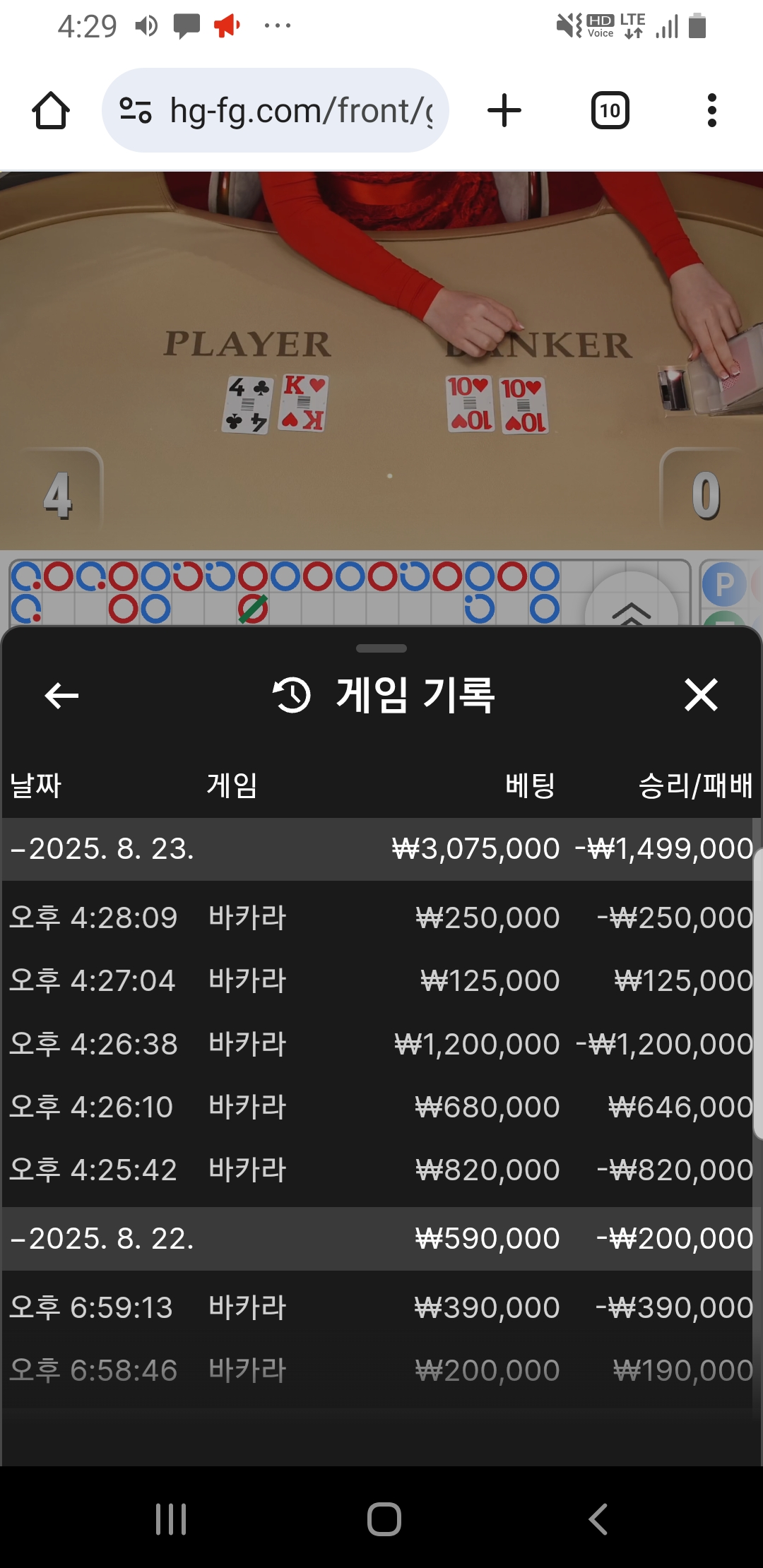Open the 오후 4:28:09 바카라 record
Viewport: 763px width, 1568px height.
coord(378,918)
